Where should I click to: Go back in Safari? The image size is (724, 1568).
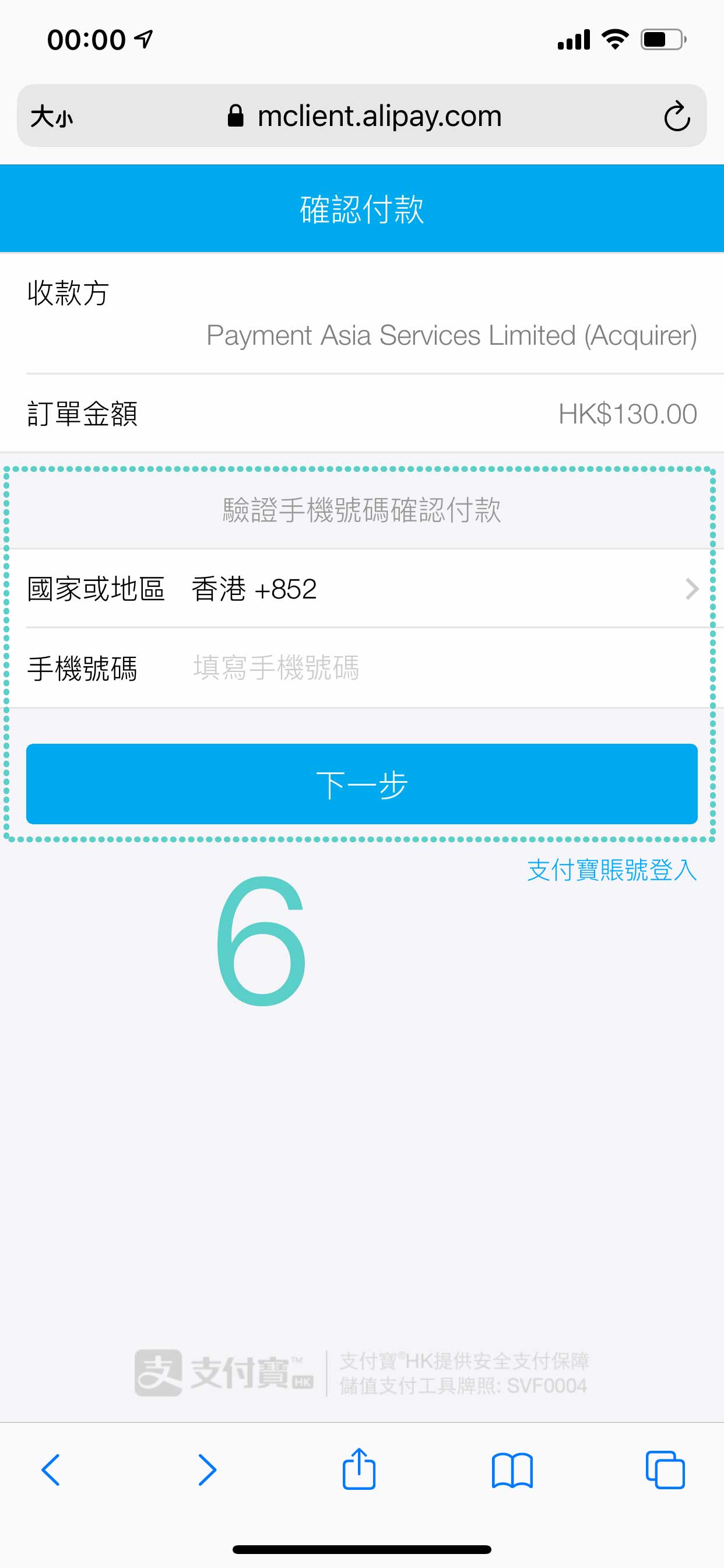(51, 1470)
